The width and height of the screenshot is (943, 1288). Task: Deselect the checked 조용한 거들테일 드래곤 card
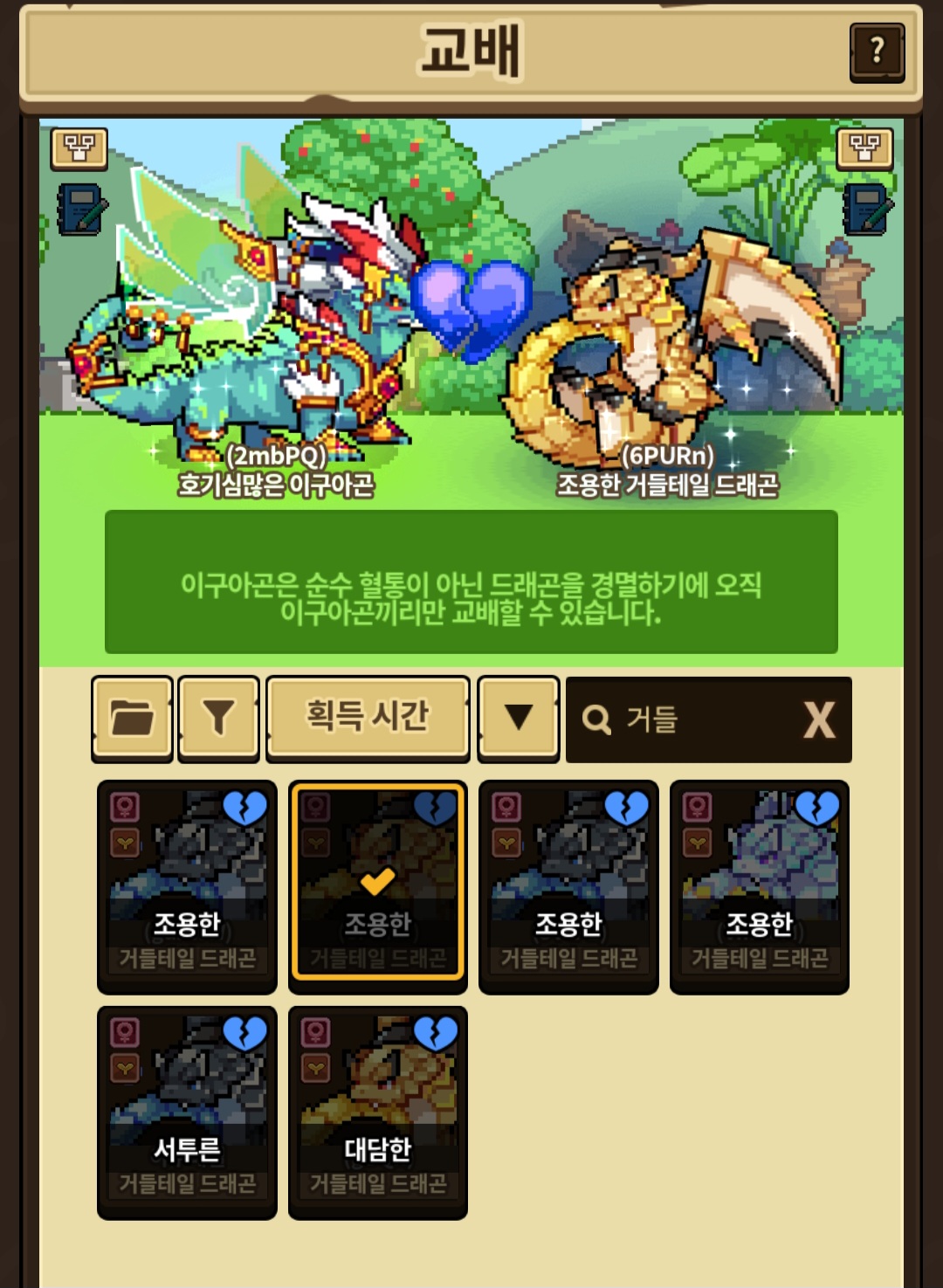[377, 885]
